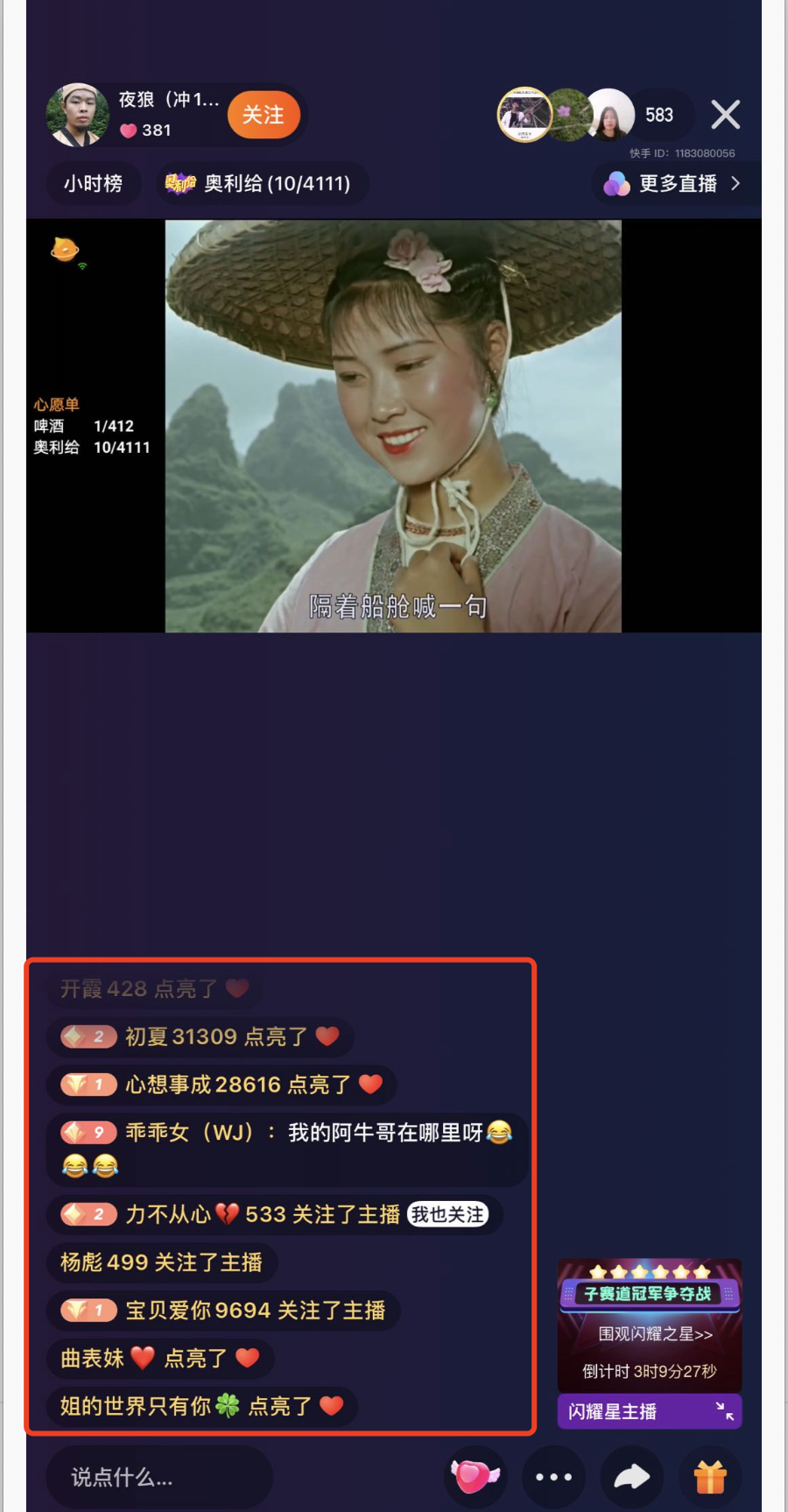Collapse the 闪耀星主播 widget

(x=725, y=1411)
